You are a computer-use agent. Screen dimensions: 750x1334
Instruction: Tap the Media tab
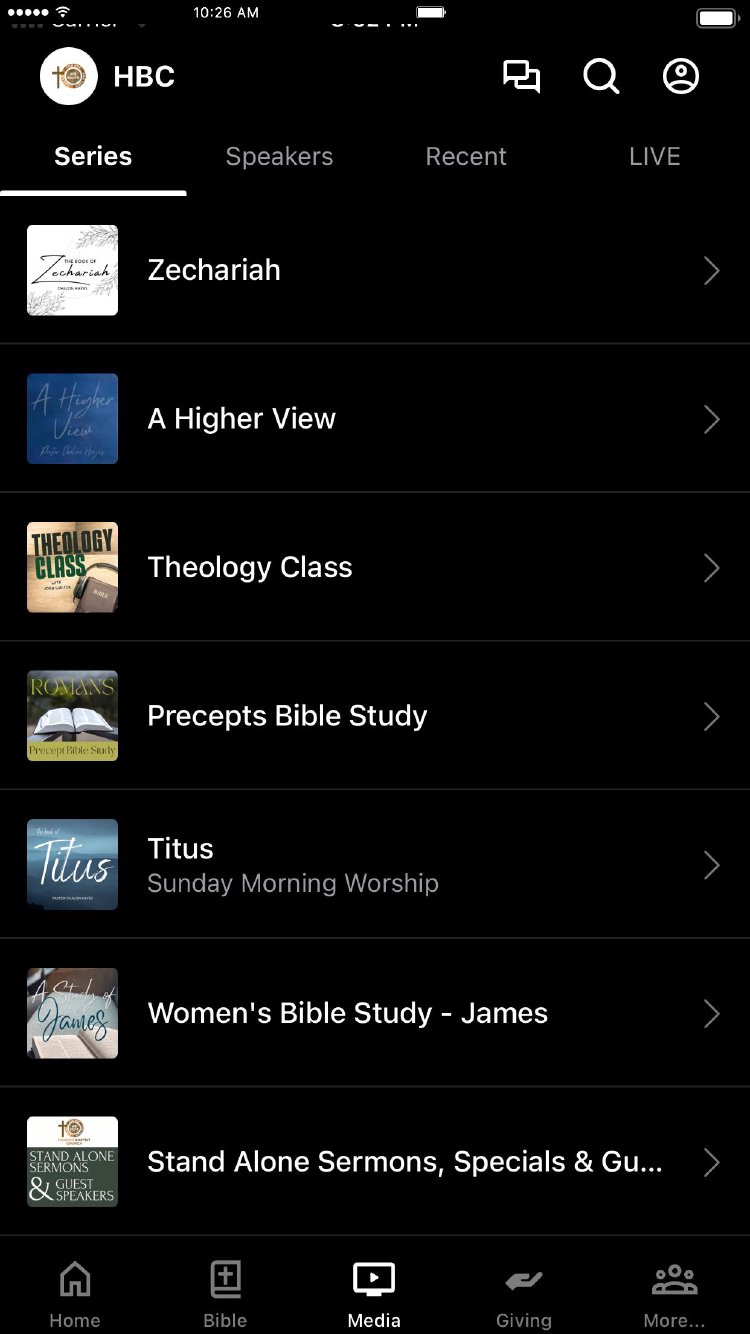coord(374,1294)
